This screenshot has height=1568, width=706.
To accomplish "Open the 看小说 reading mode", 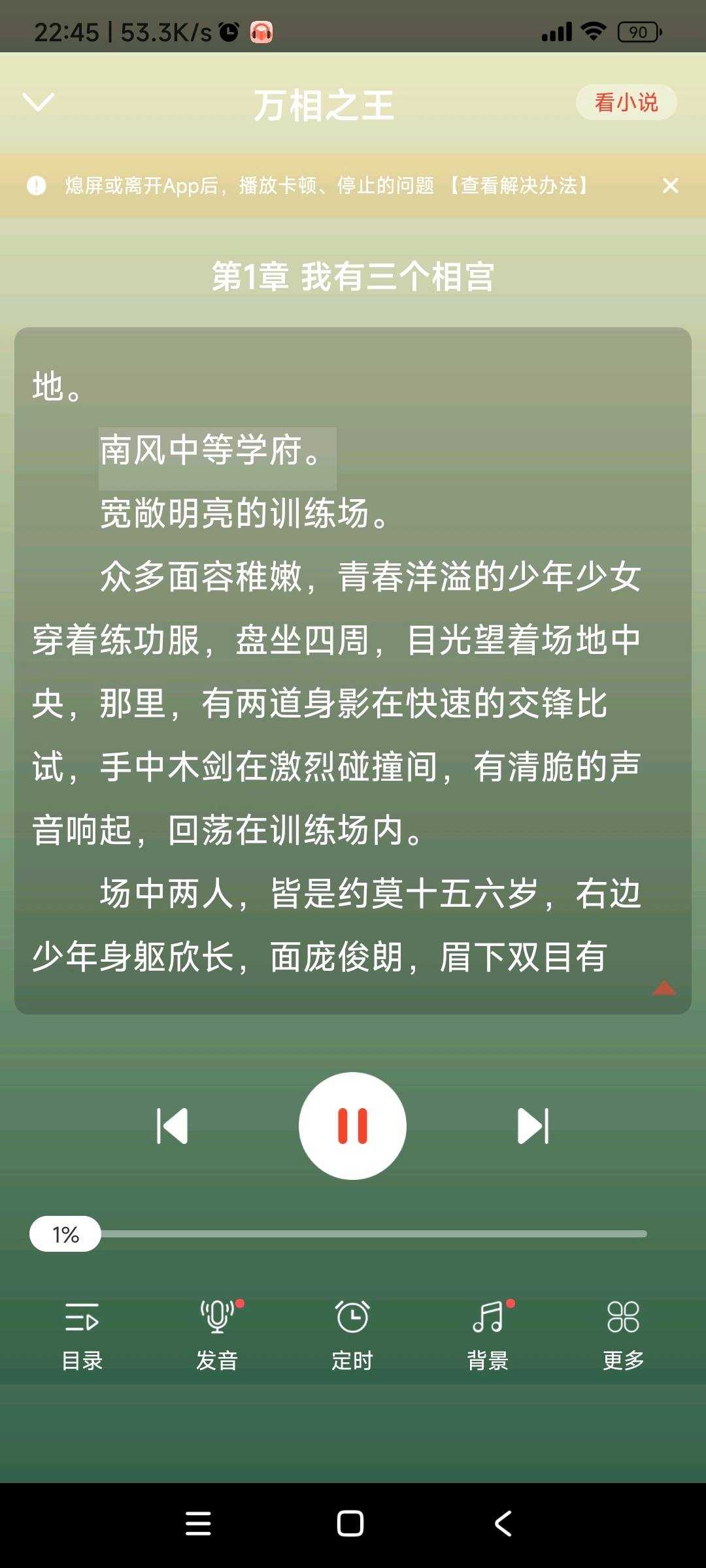I will pyautogui.click(x=626, y=103).
